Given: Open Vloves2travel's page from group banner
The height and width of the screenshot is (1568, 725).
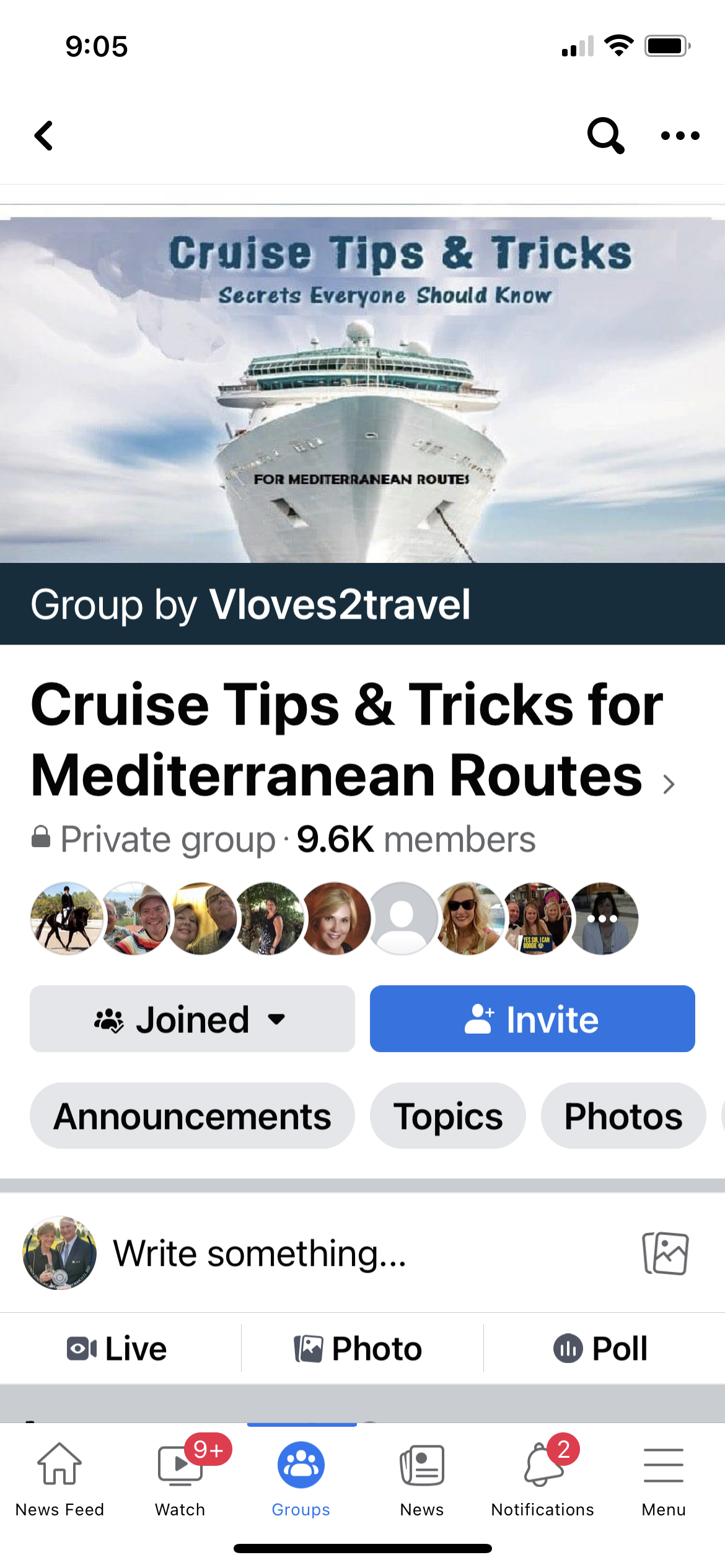Looking at the screenshot, I should coord(340,604).
